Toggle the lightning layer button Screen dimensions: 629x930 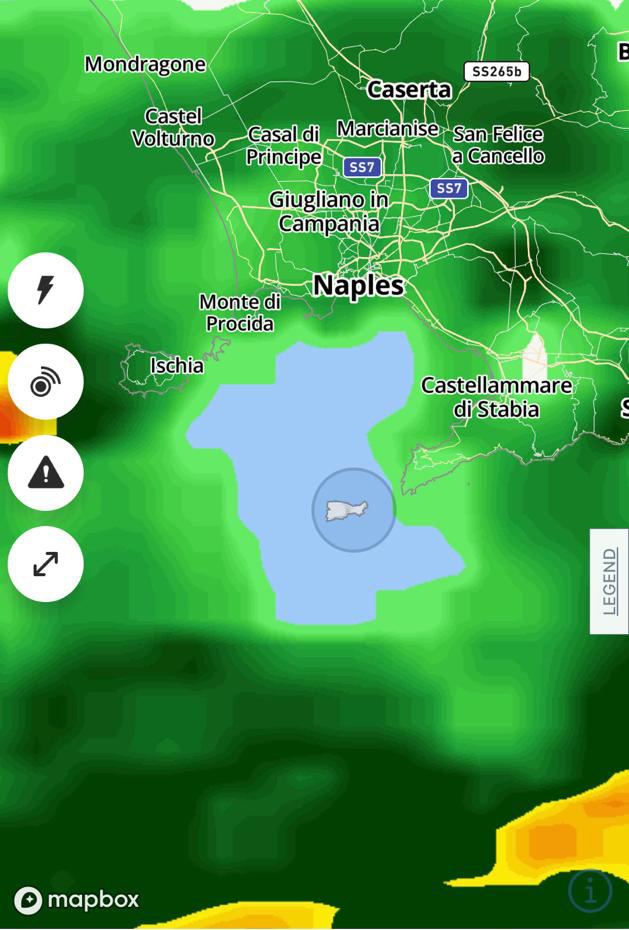[45, 290]
